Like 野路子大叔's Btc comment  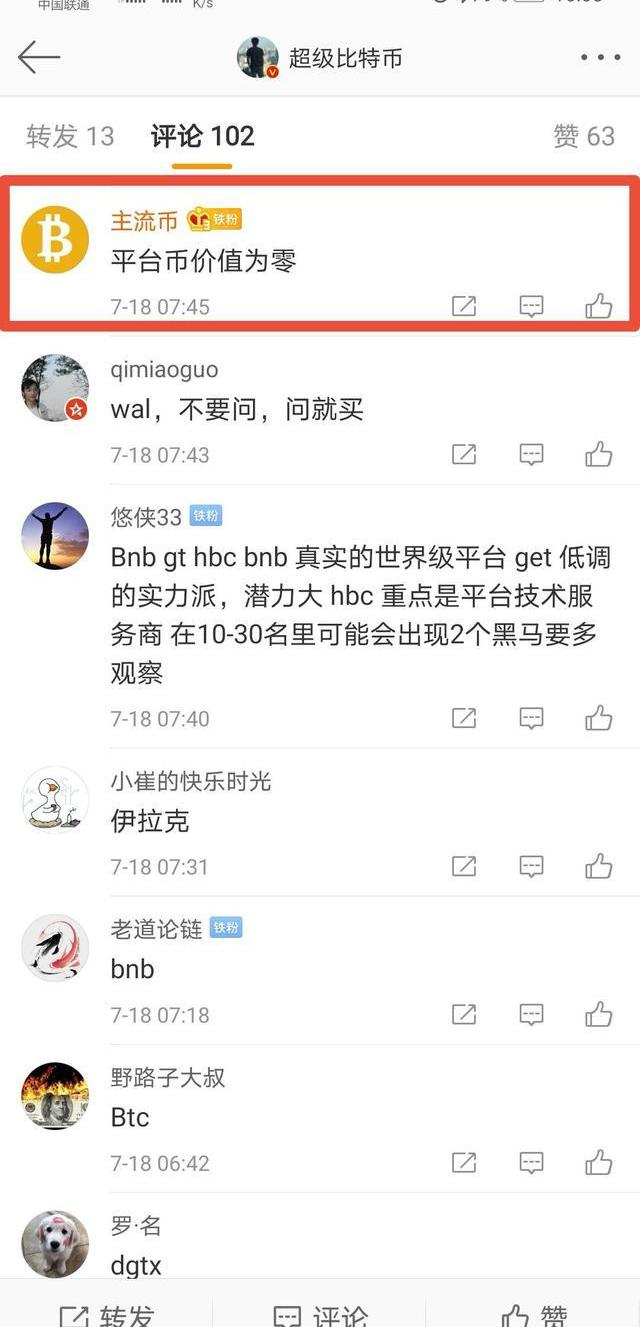(x=598, y=1162)
